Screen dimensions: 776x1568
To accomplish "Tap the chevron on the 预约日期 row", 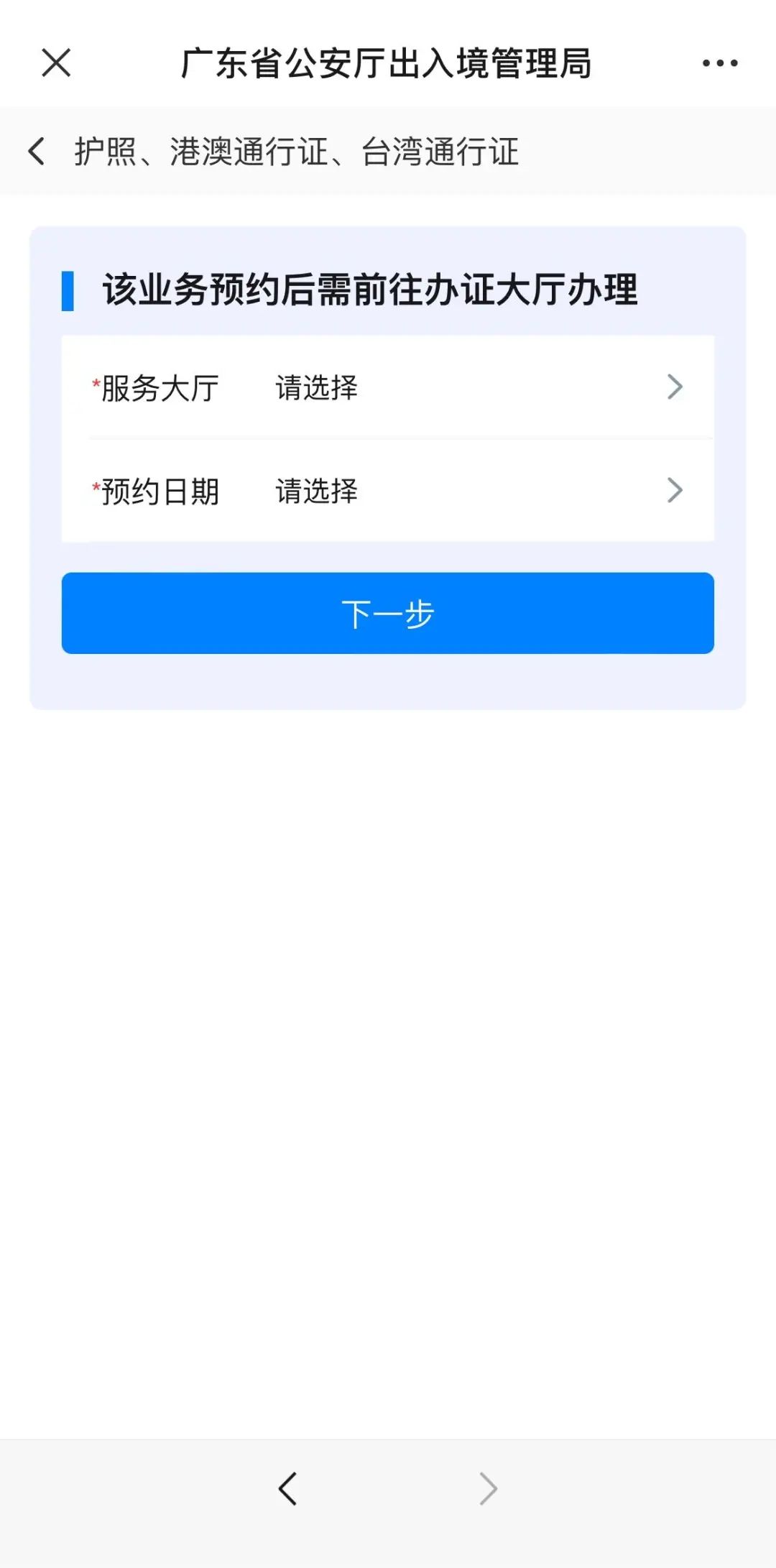I will click(x=674, y=491).
